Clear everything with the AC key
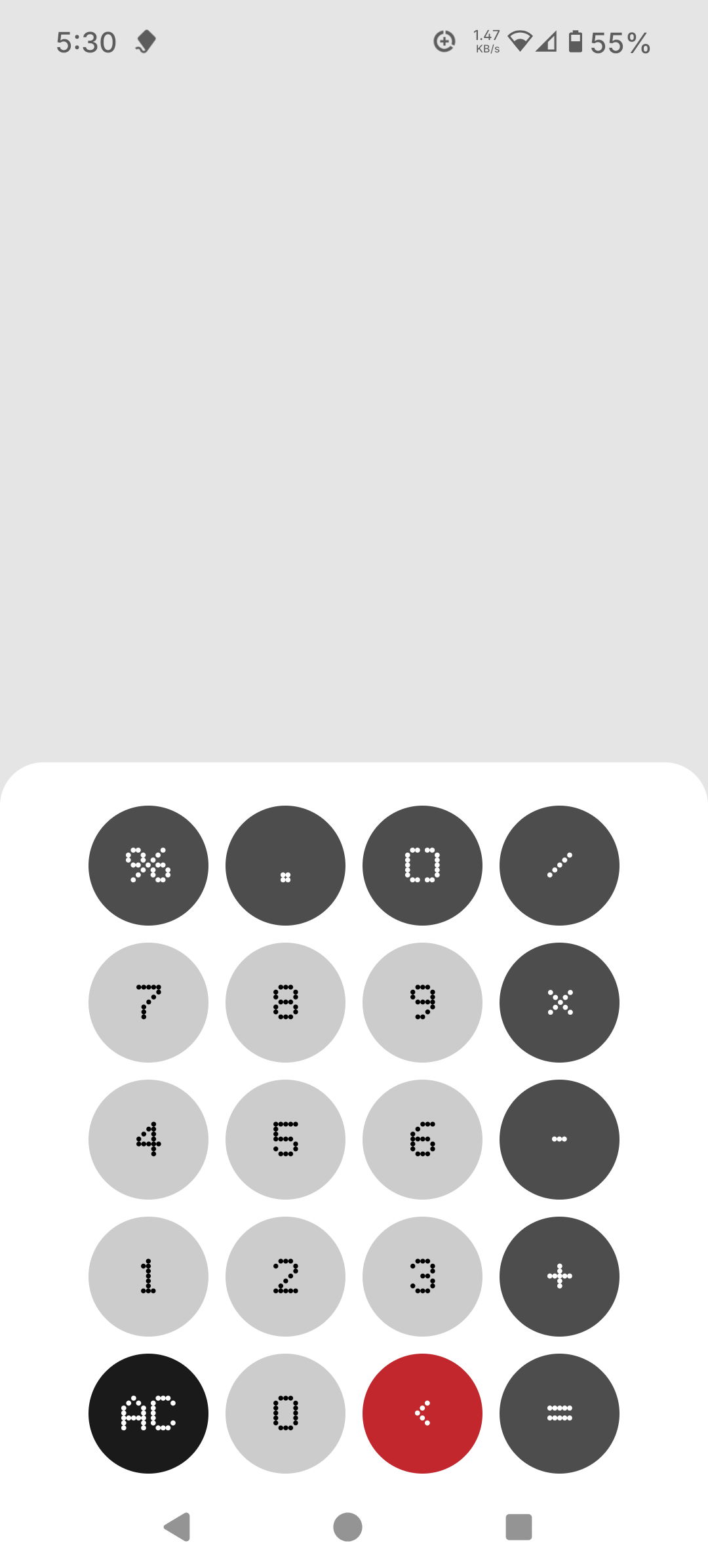 click(148, 1413)
